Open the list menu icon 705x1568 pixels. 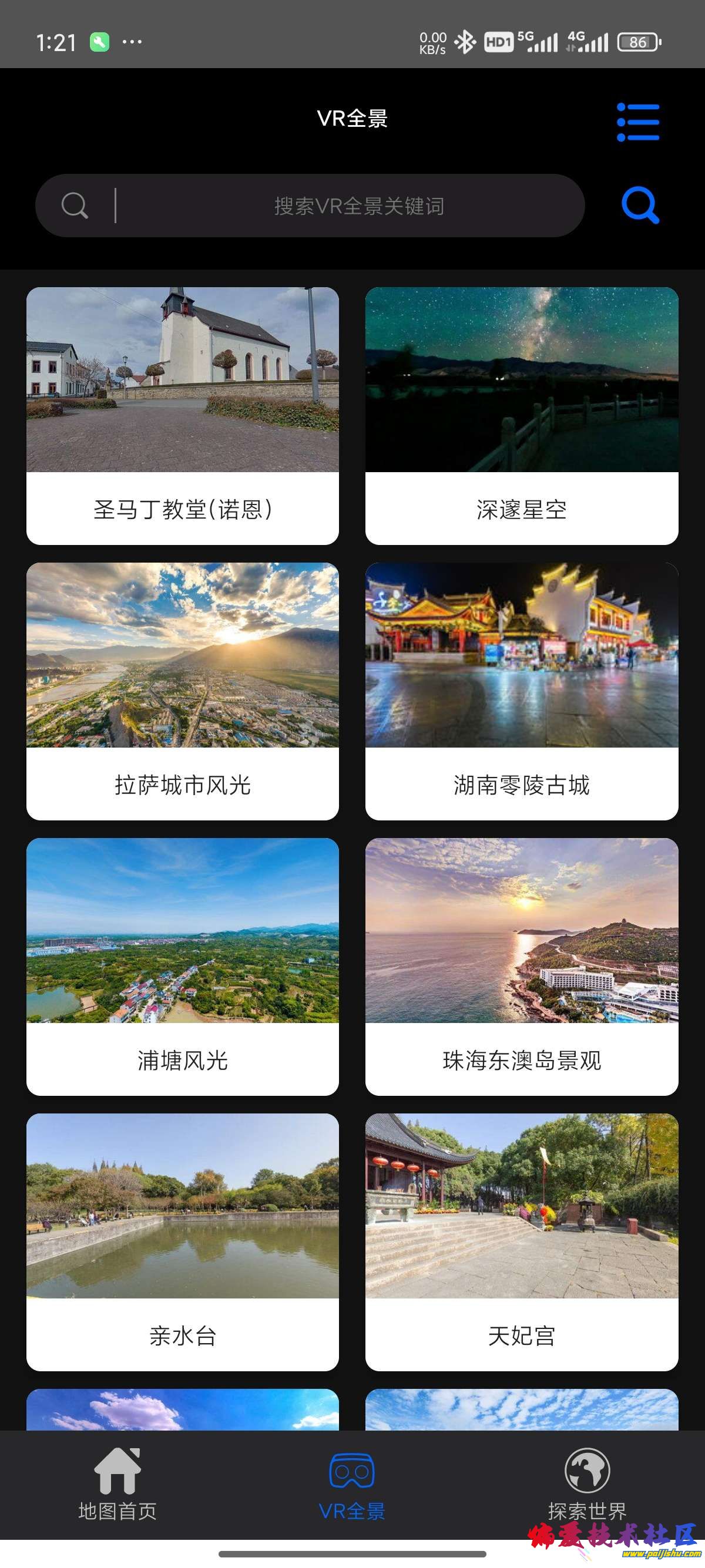coord(637,122)
